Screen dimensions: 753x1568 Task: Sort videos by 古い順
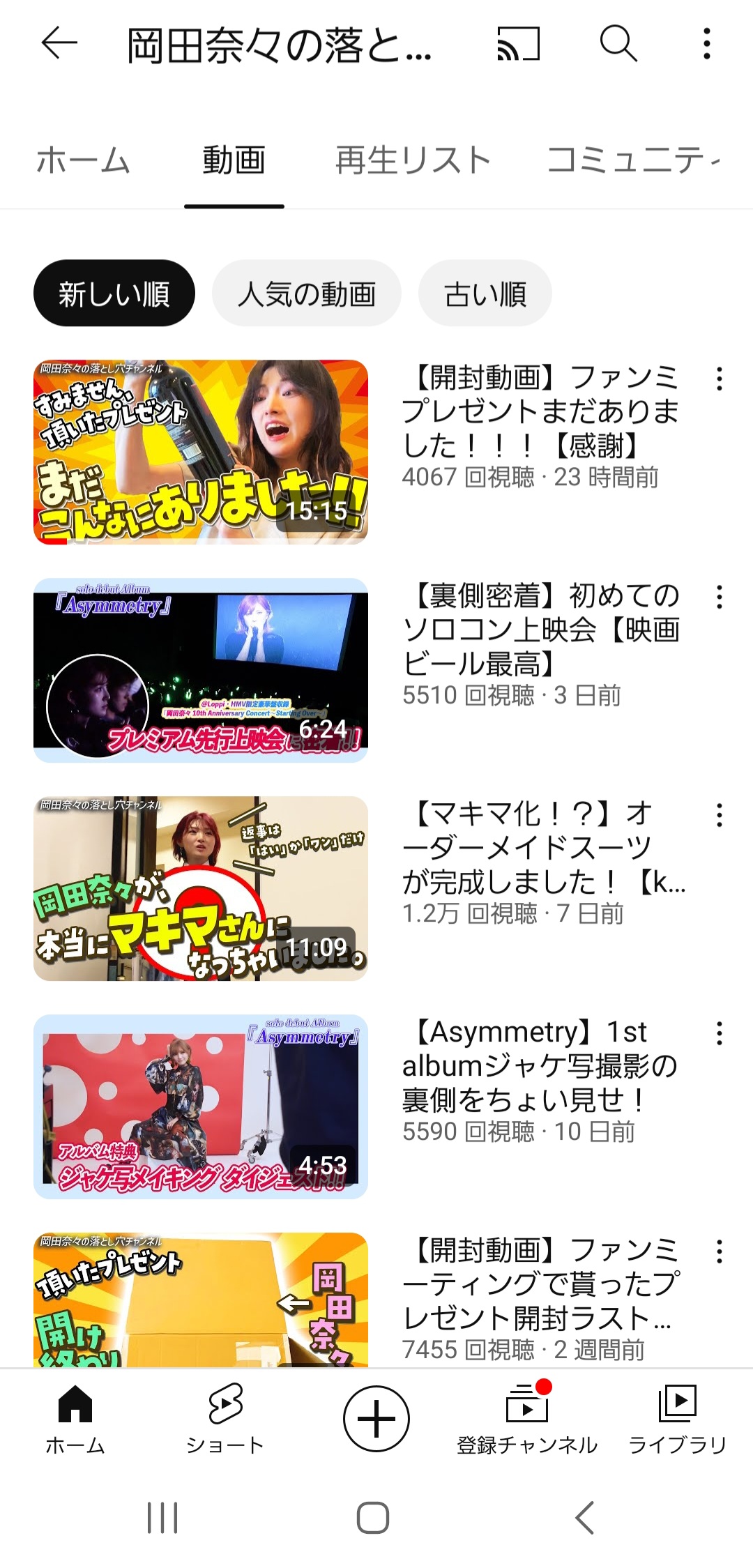(485, 294)
